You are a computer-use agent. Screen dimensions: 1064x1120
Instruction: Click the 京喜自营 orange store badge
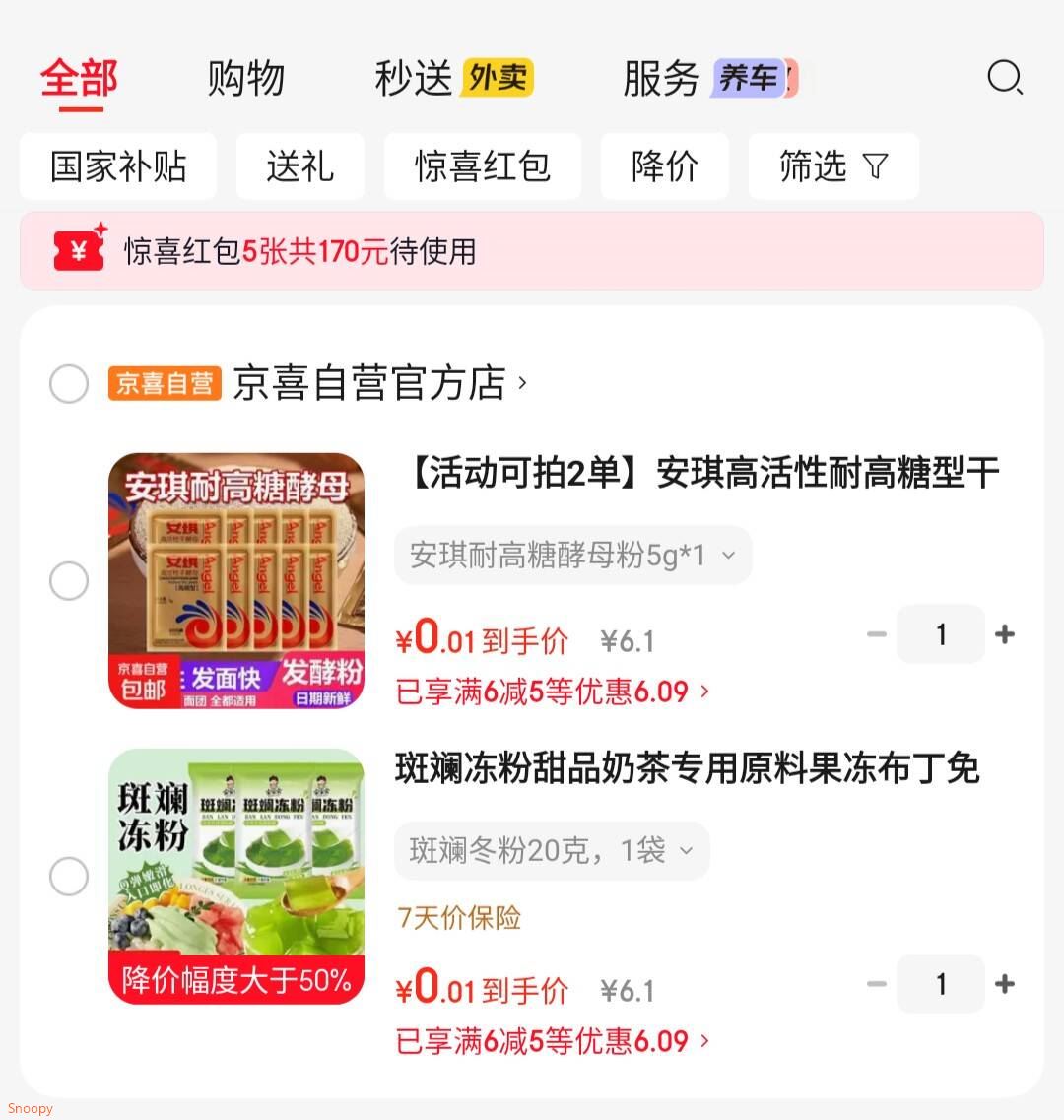(164, 384)
